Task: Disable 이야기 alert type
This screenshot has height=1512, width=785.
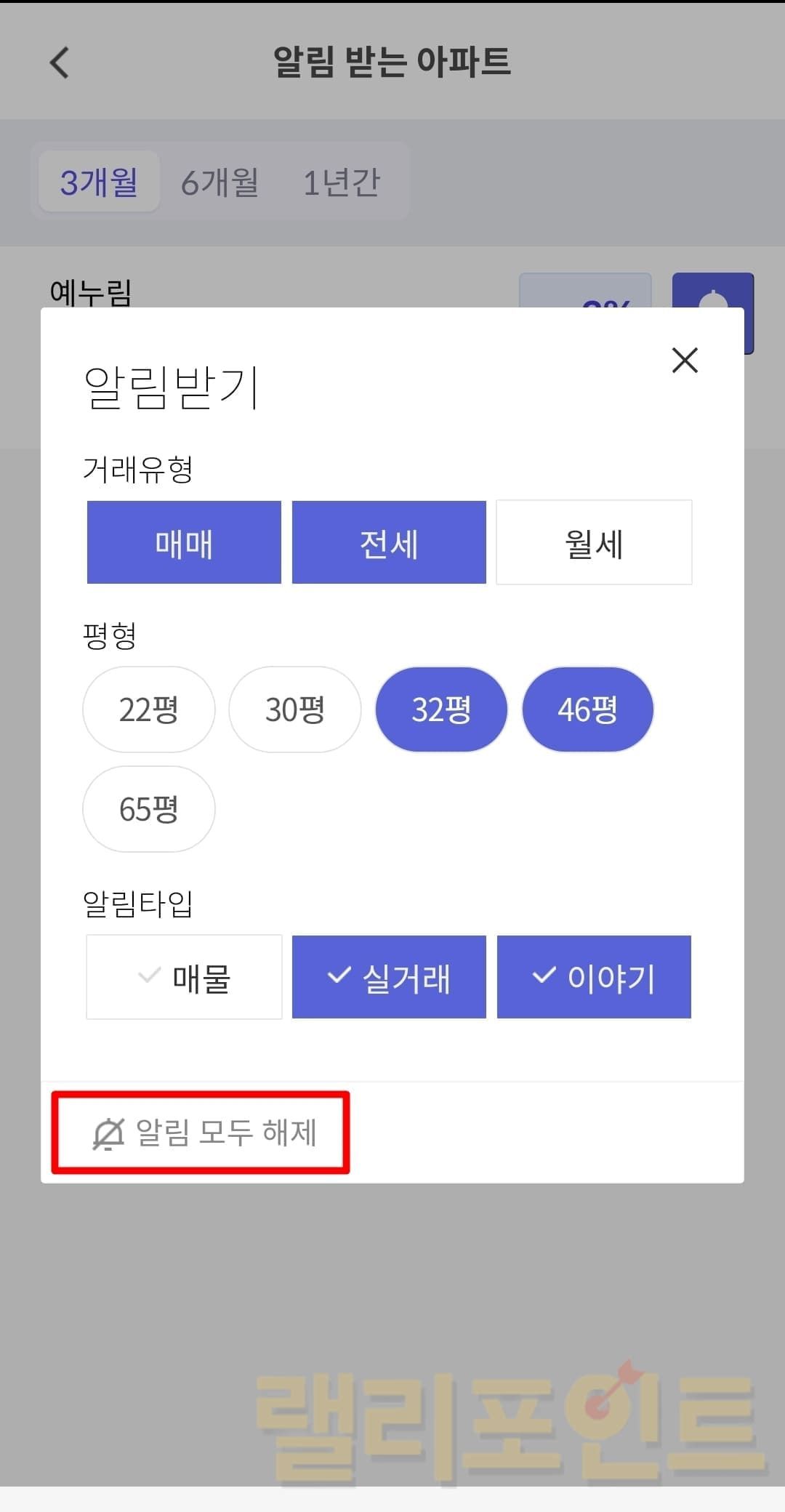Action: pyautogui.click(x=594, y=977)
